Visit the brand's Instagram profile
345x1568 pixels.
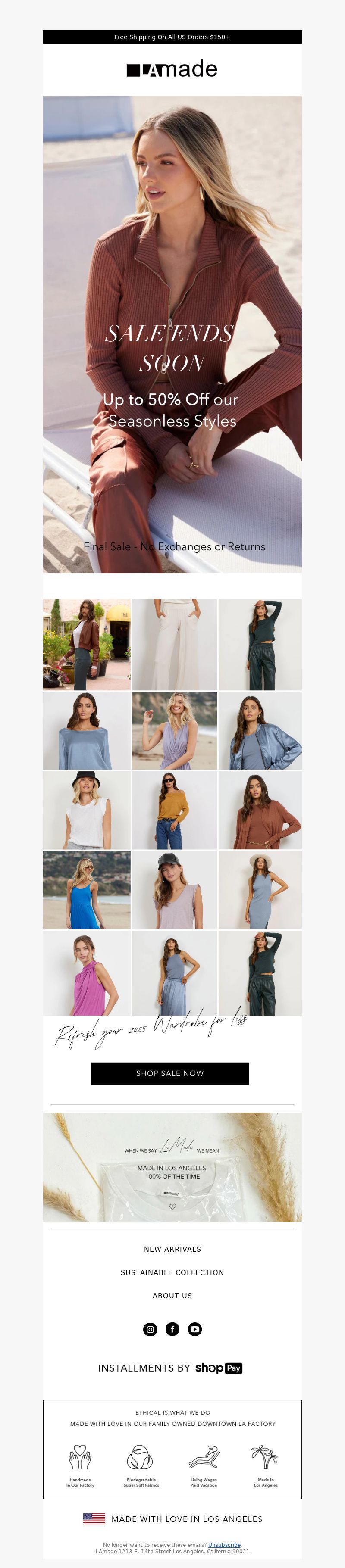[150, 1329]
